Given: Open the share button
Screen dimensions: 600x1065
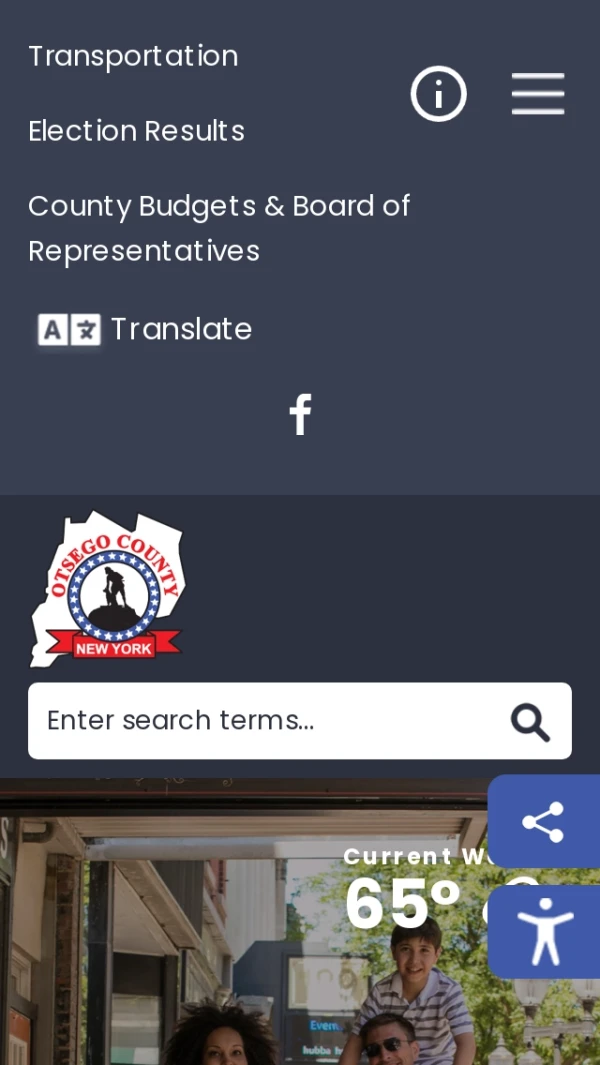Looking at the screenshot, I should [543, 822].
